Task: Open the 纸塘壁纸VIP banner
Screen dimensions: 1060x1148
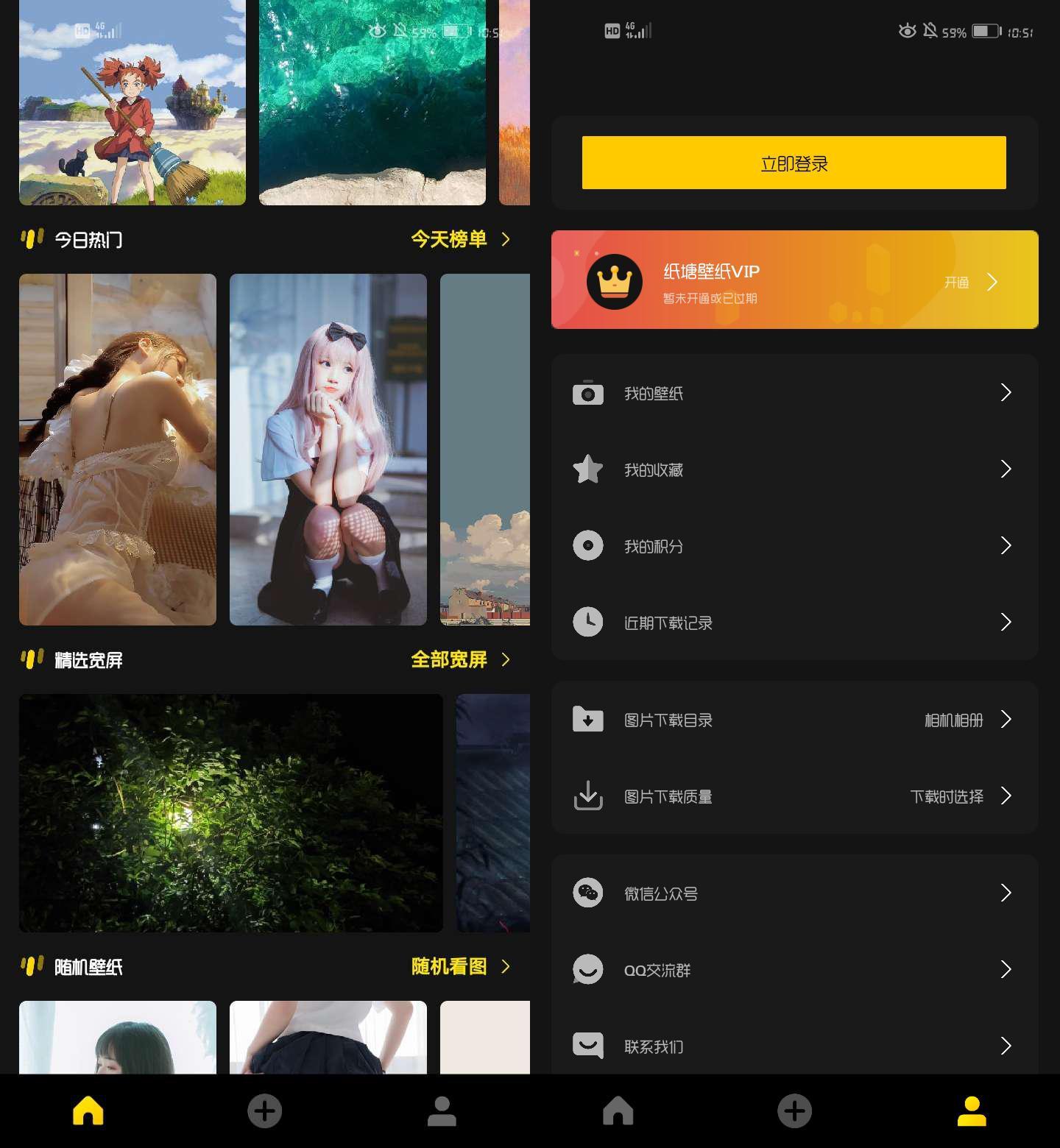Action: [x=794, y=280]
